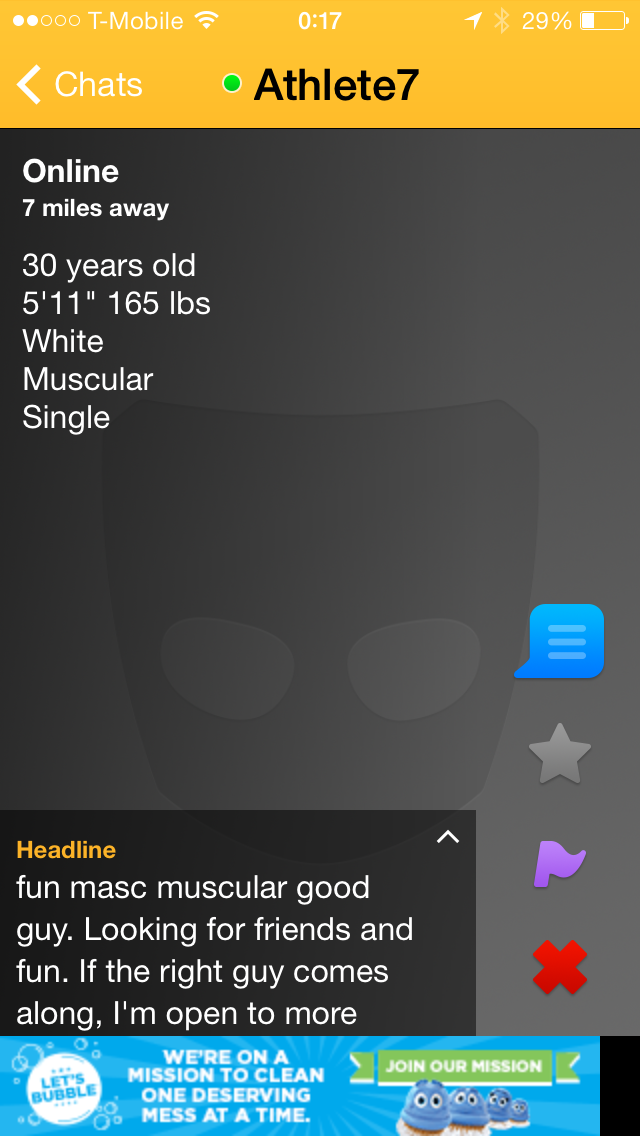Open a chat message with Athlete7
The height and width of the screenshot is (1136, 640).
[562, 641]
